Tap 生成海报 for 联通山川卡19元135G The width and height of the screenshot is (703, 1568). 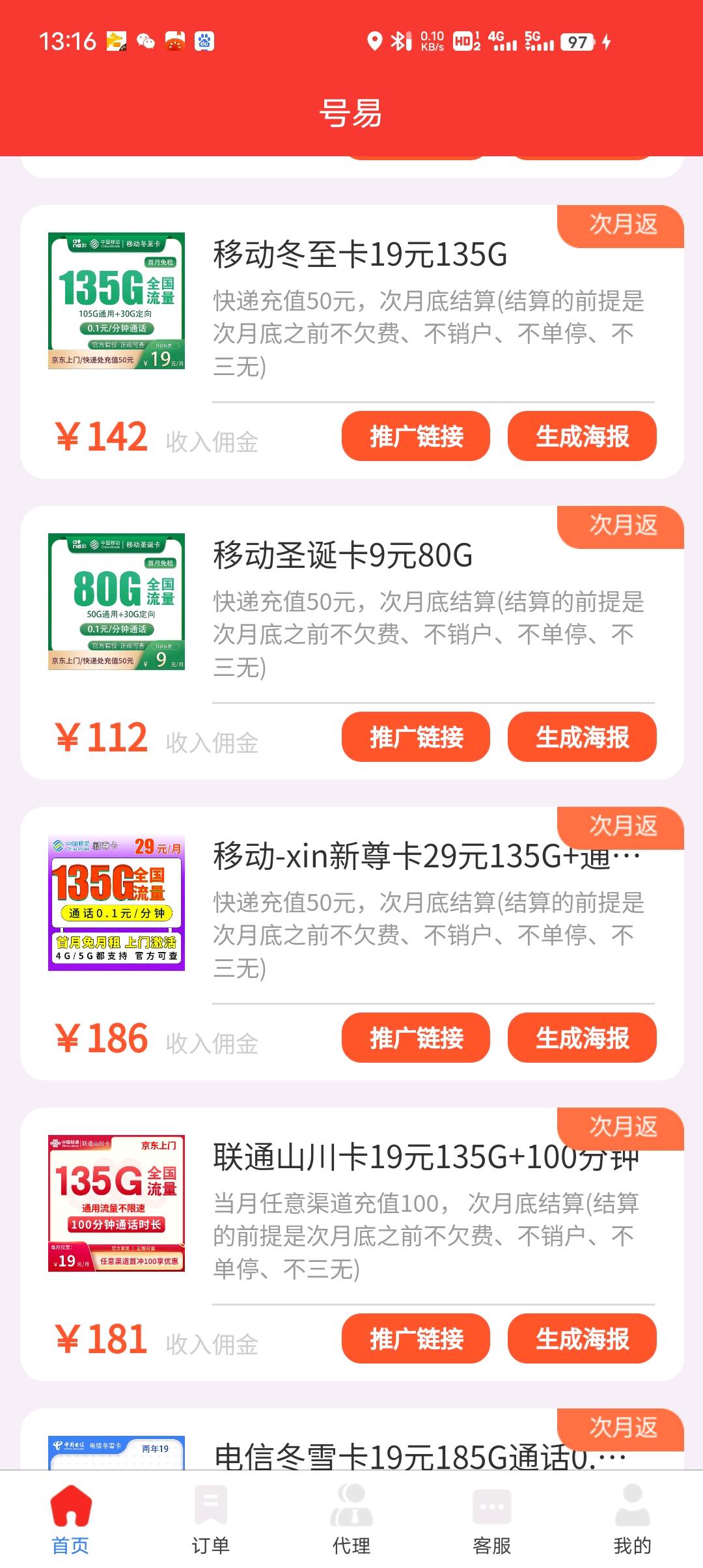tap(582, 1339)
